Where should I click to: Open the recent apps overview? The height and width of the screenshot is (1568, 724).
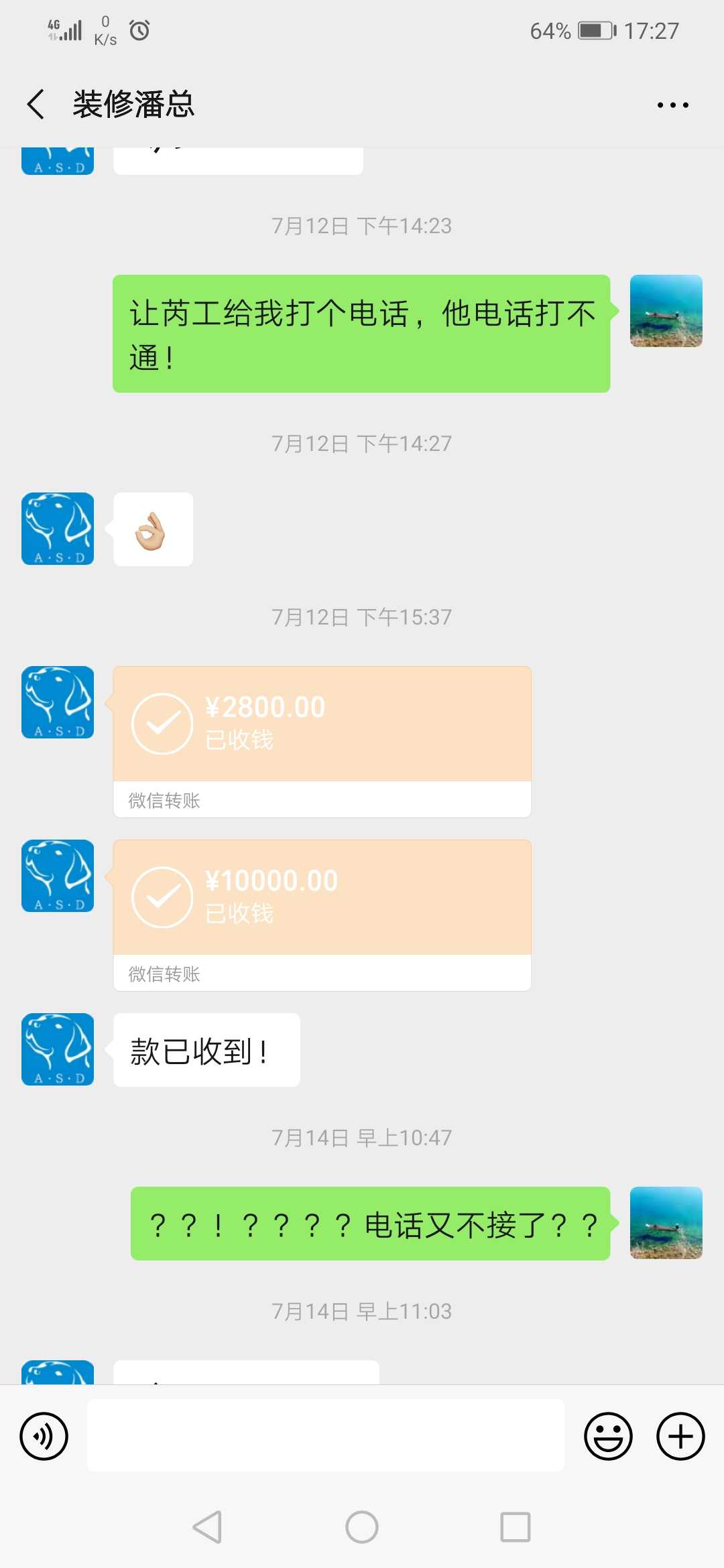(516, 1527)
